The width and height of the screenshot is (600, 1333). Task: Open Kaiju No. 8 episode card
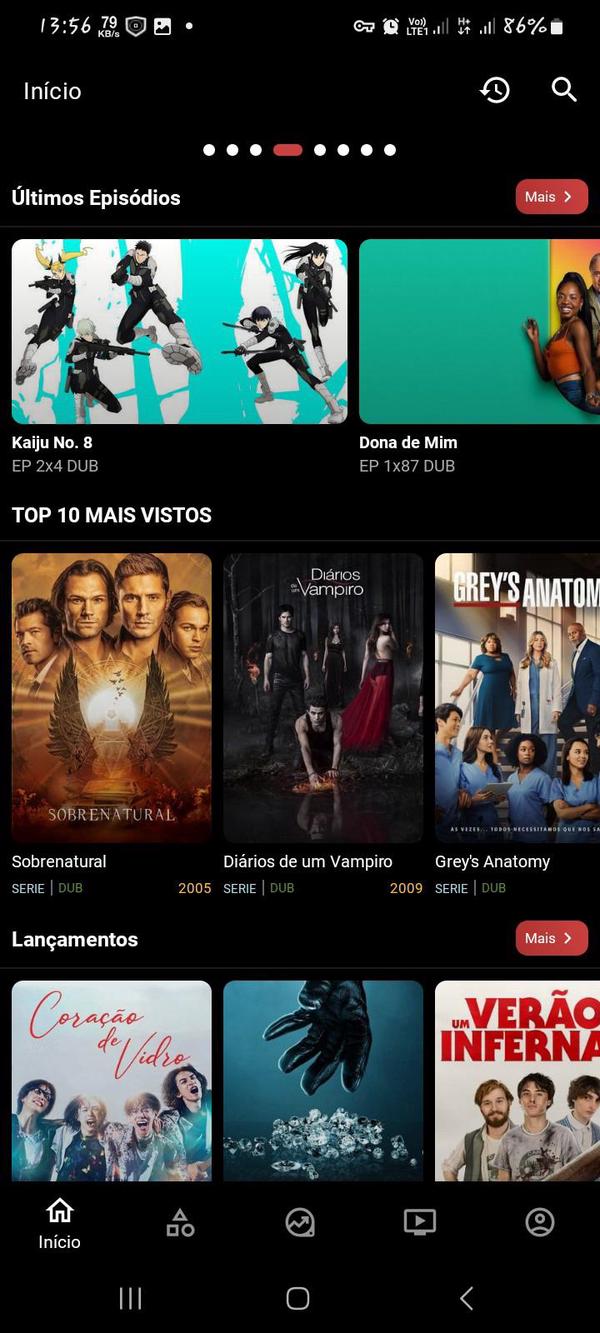(x=179, y=332)
